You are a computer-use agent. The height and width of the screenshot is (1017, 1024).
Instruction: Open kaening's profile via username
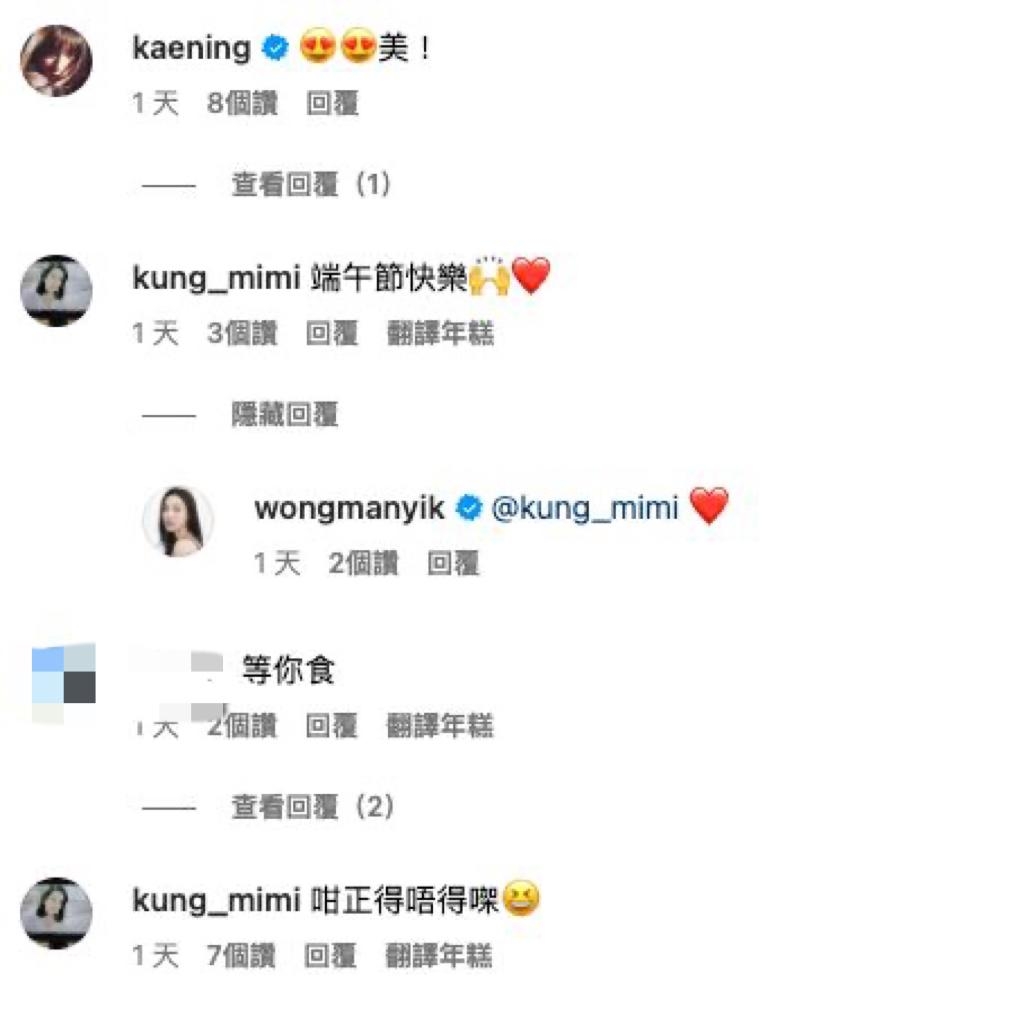(191, 48)
